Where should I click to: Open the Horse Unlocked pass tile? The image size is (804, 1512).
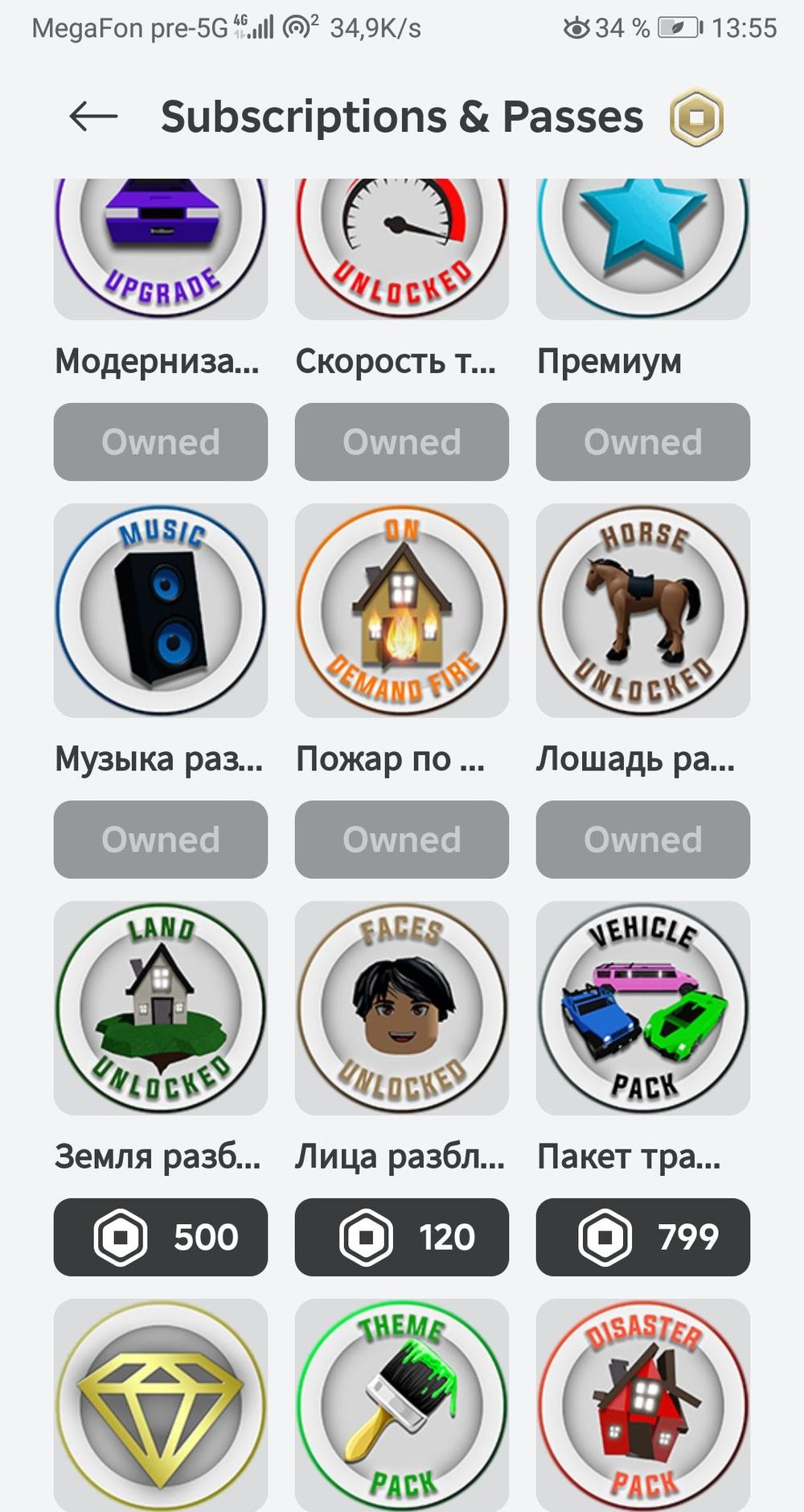point(643,610)
